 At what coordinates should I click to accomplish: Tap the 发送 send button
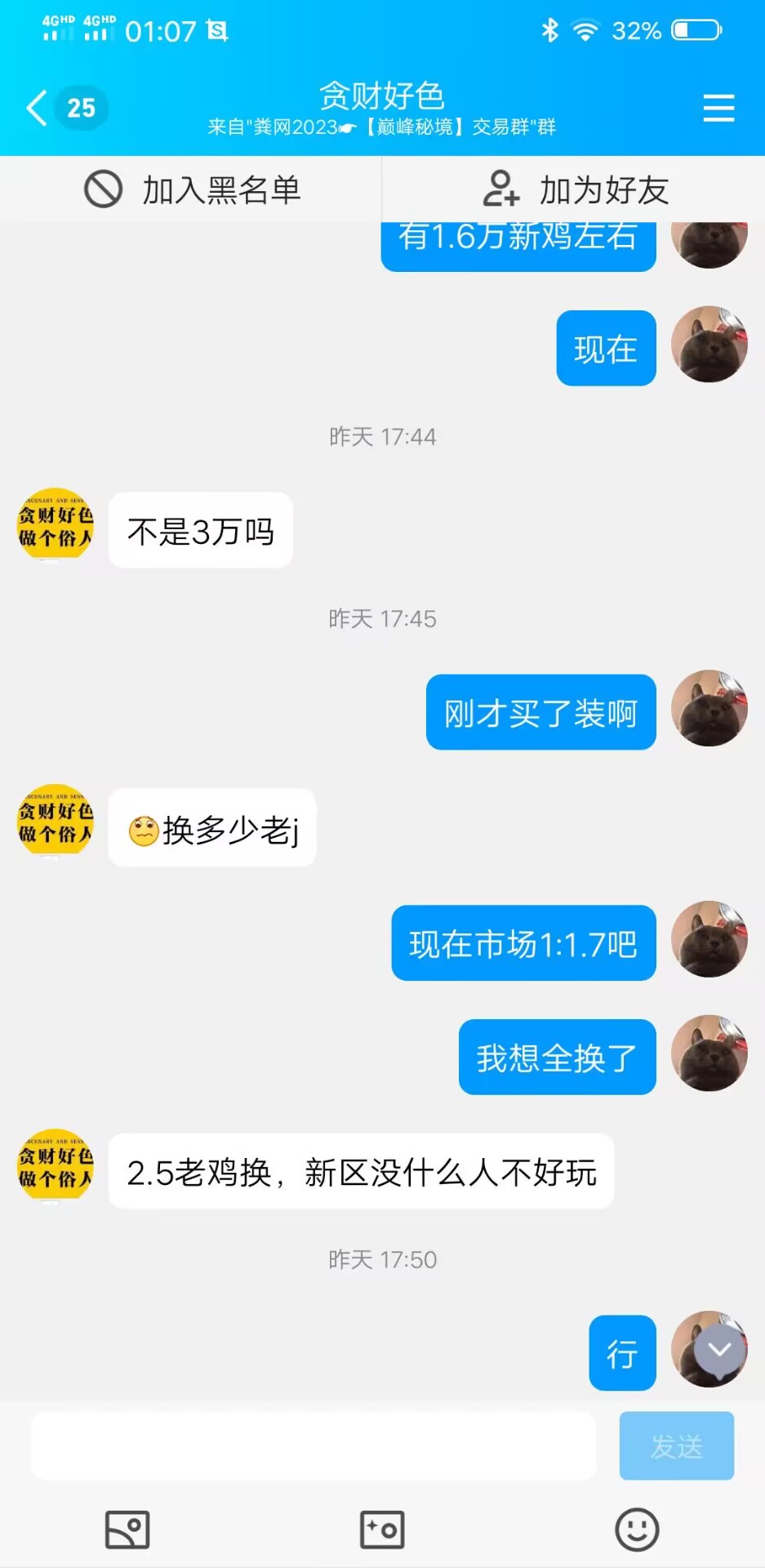click(676, 1446)
